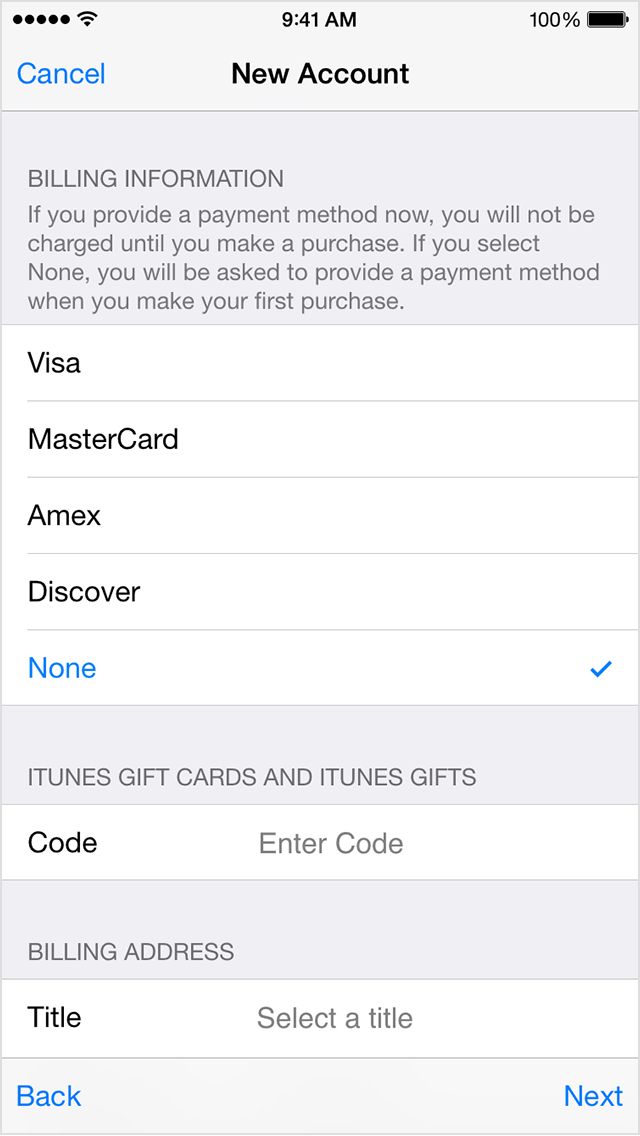
Task: Select Visa as payment method
Action: pyautogui.click(x=320, y=363)
